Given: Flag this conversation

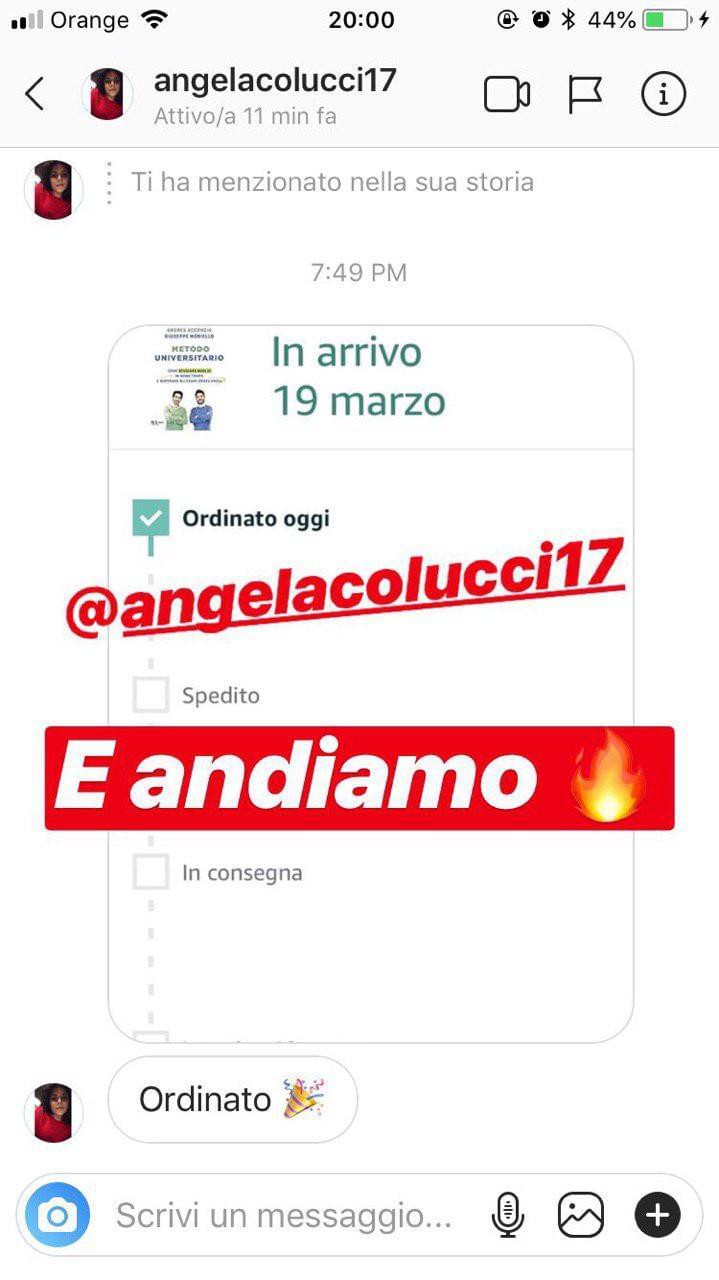Looking at the screenshot, I should click(x=585, y=95).
